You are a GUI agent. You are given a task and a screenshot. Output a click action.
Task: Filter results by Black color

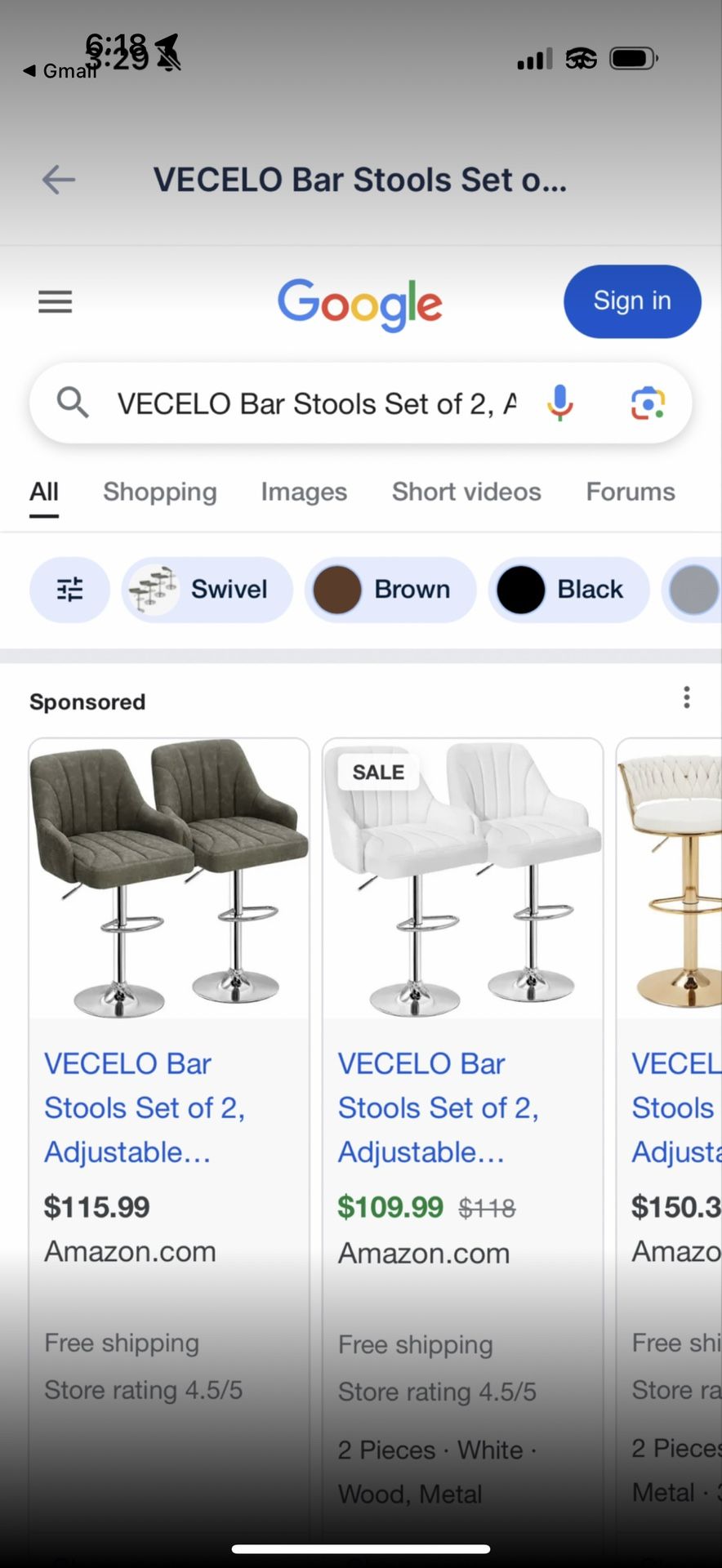pyautogui.click(x=569, y=589)
